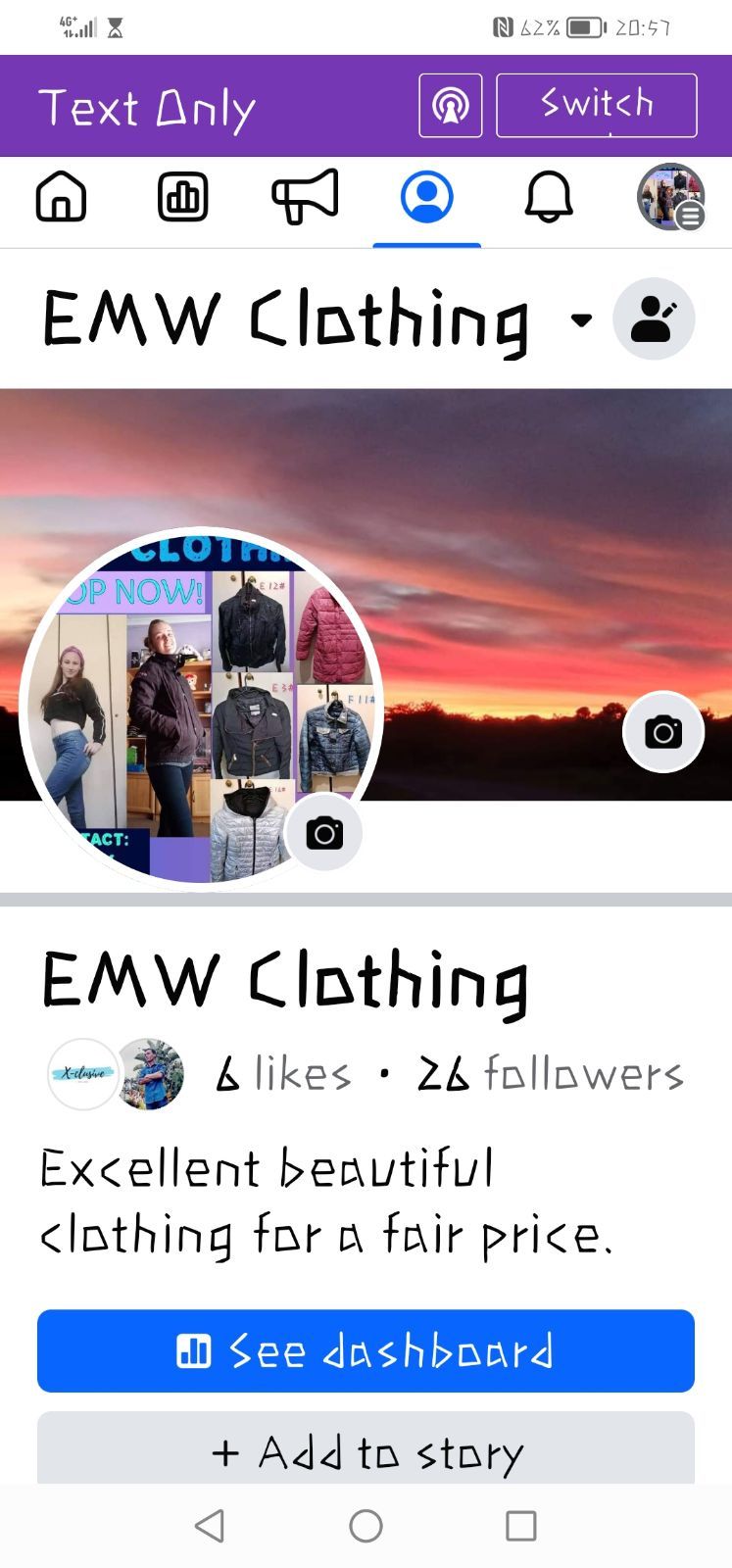Tap the edit profile person icon

654,318
